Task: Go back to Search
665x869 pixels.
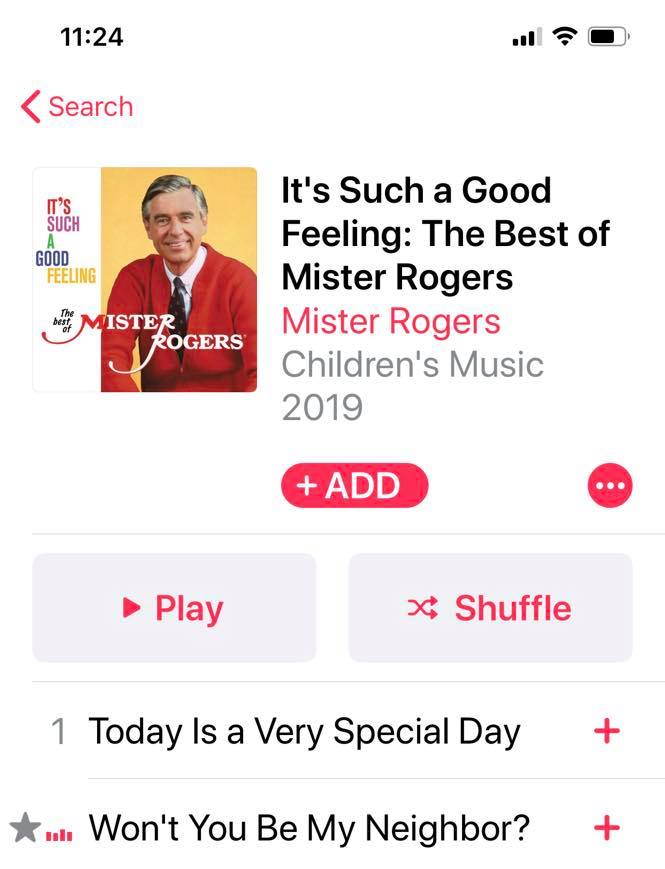Action: click(77, 106)
